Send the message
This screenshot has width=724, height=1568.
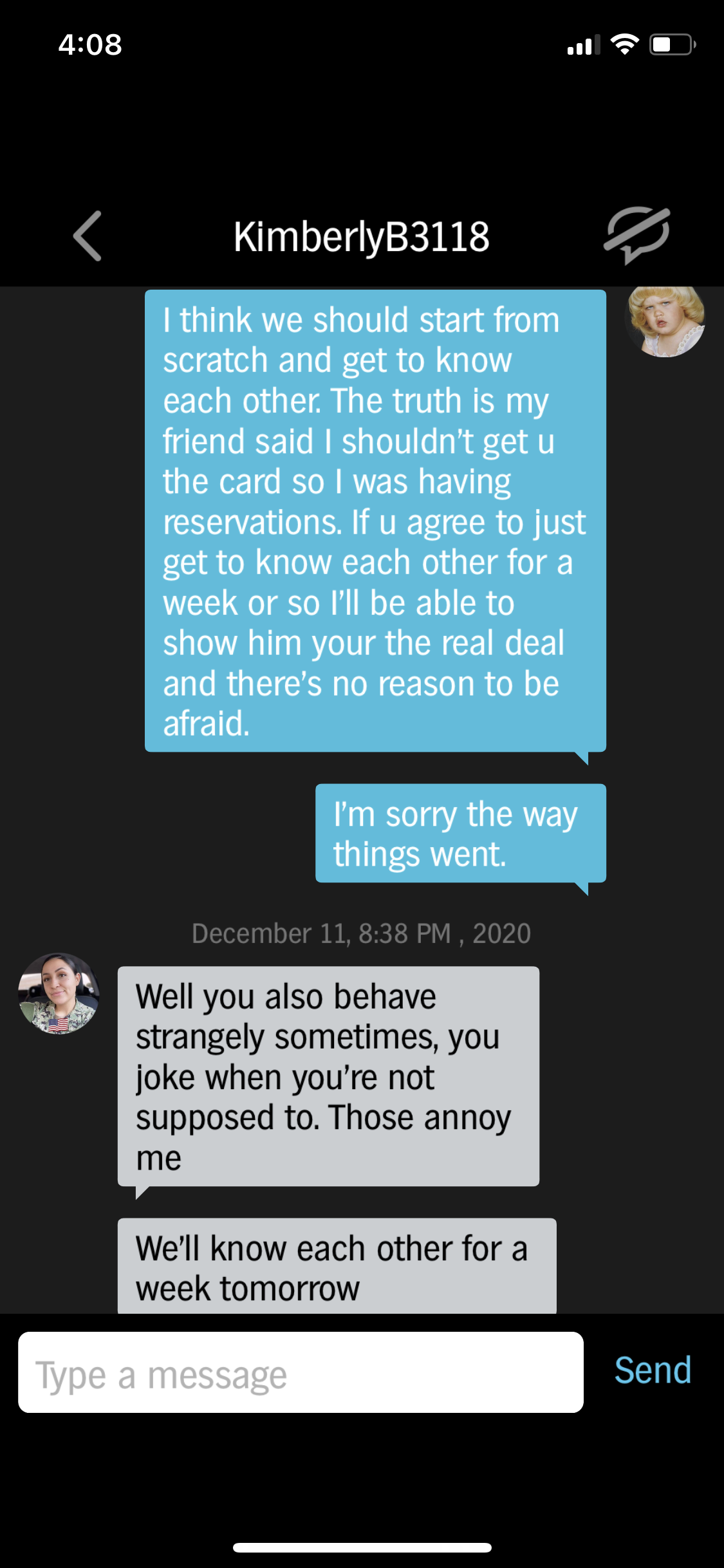[653, 1370]
